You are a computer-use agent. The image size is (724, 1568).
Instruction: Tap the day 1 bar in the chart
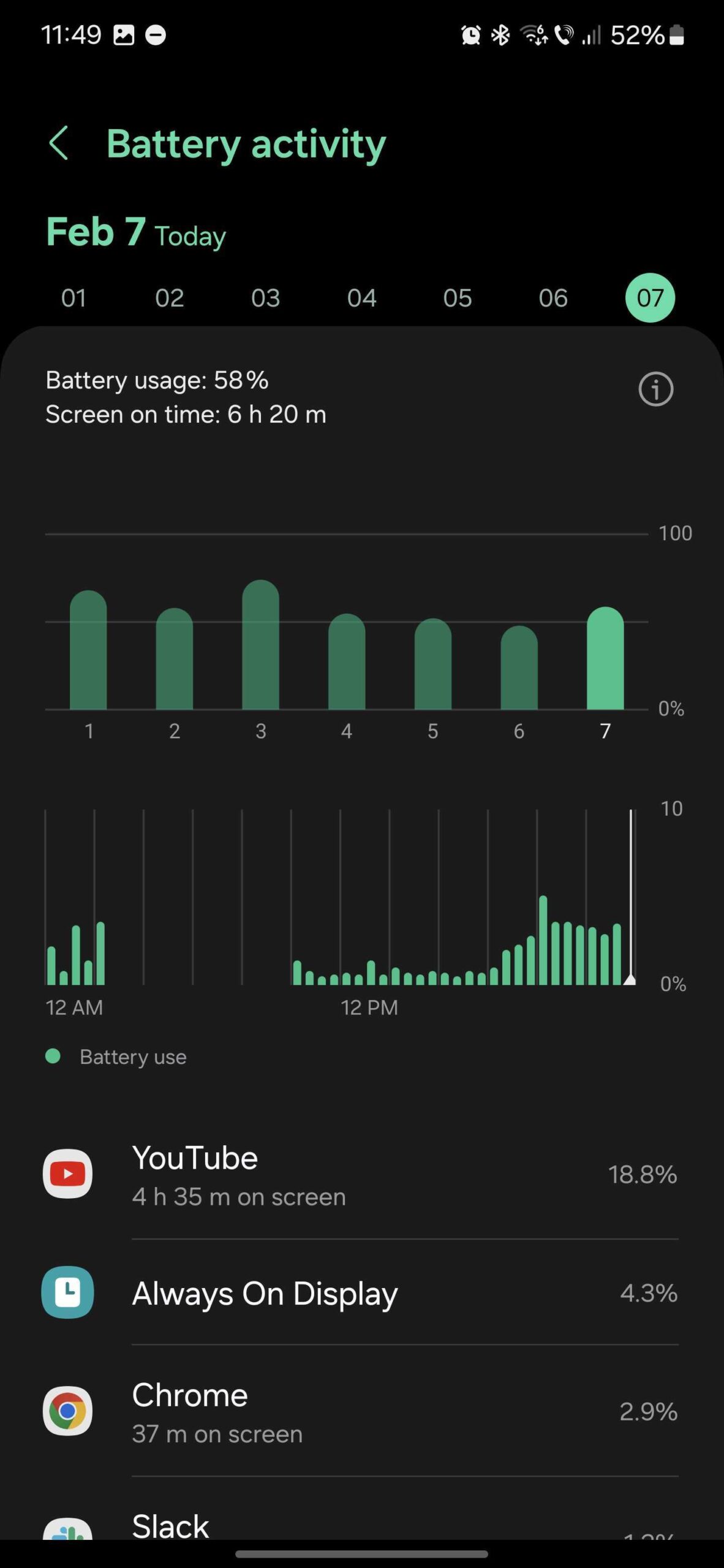(x=88, y=650)
